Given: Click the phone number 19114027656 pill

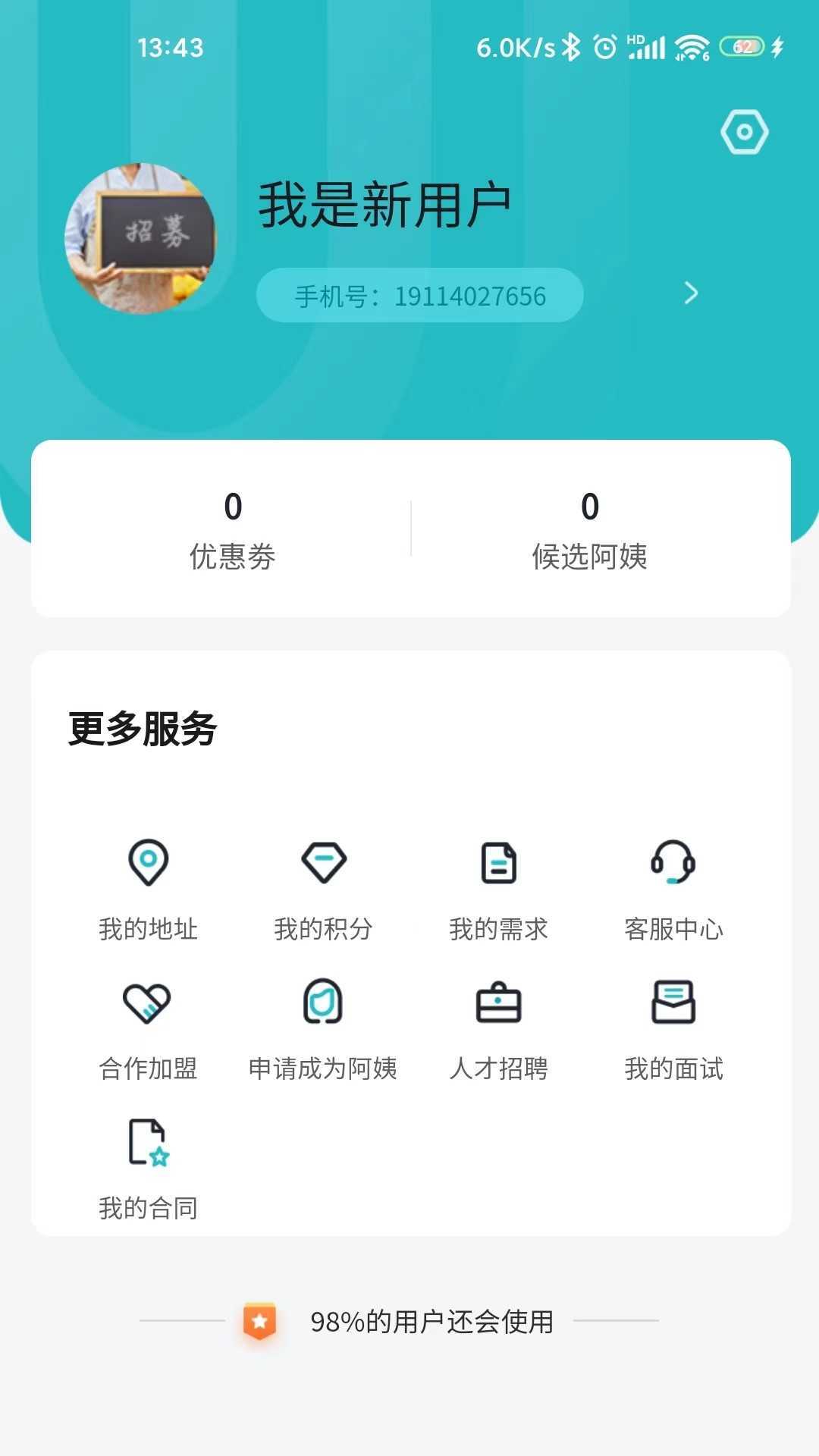Looking at the screenshot, I should tap(420, 296).
